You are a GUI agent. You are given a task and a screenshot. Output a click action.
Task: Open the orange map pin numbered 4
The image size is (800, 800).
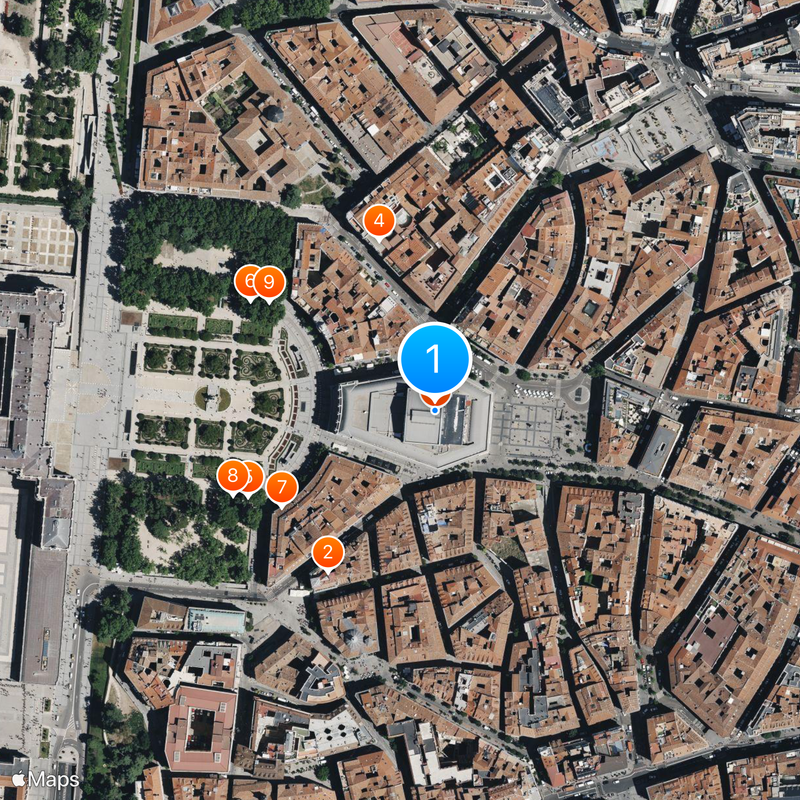[x=378, y=220]
